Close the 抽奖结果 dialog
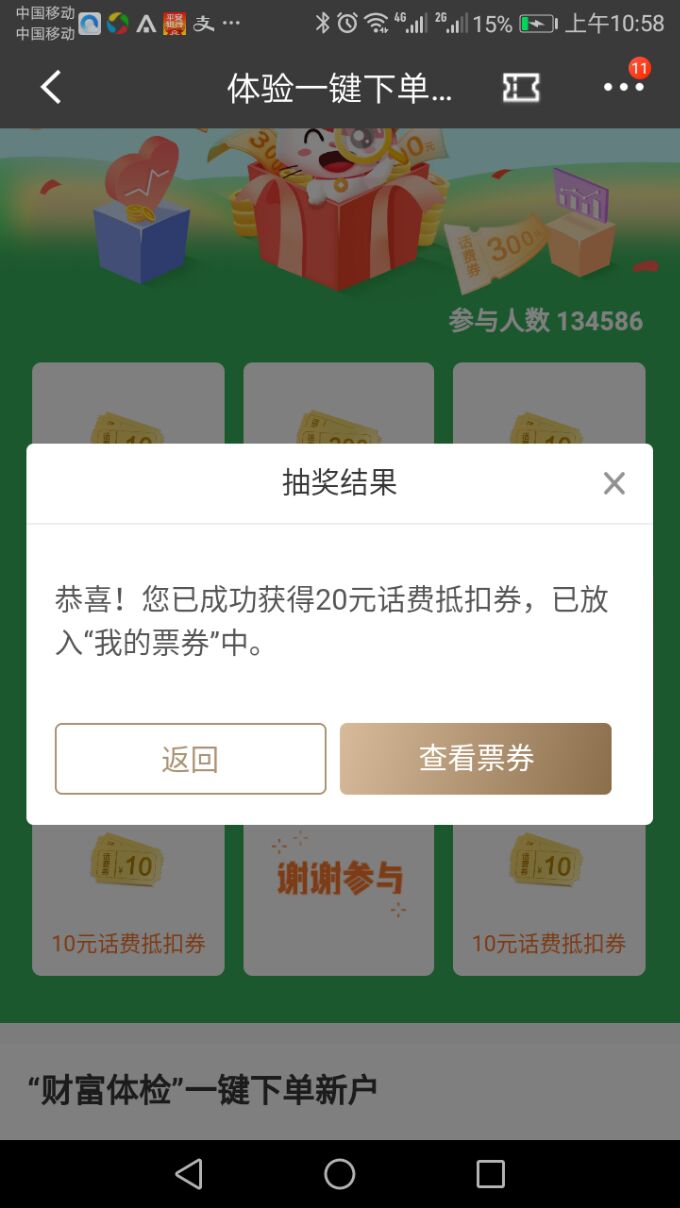 [614, 484]
